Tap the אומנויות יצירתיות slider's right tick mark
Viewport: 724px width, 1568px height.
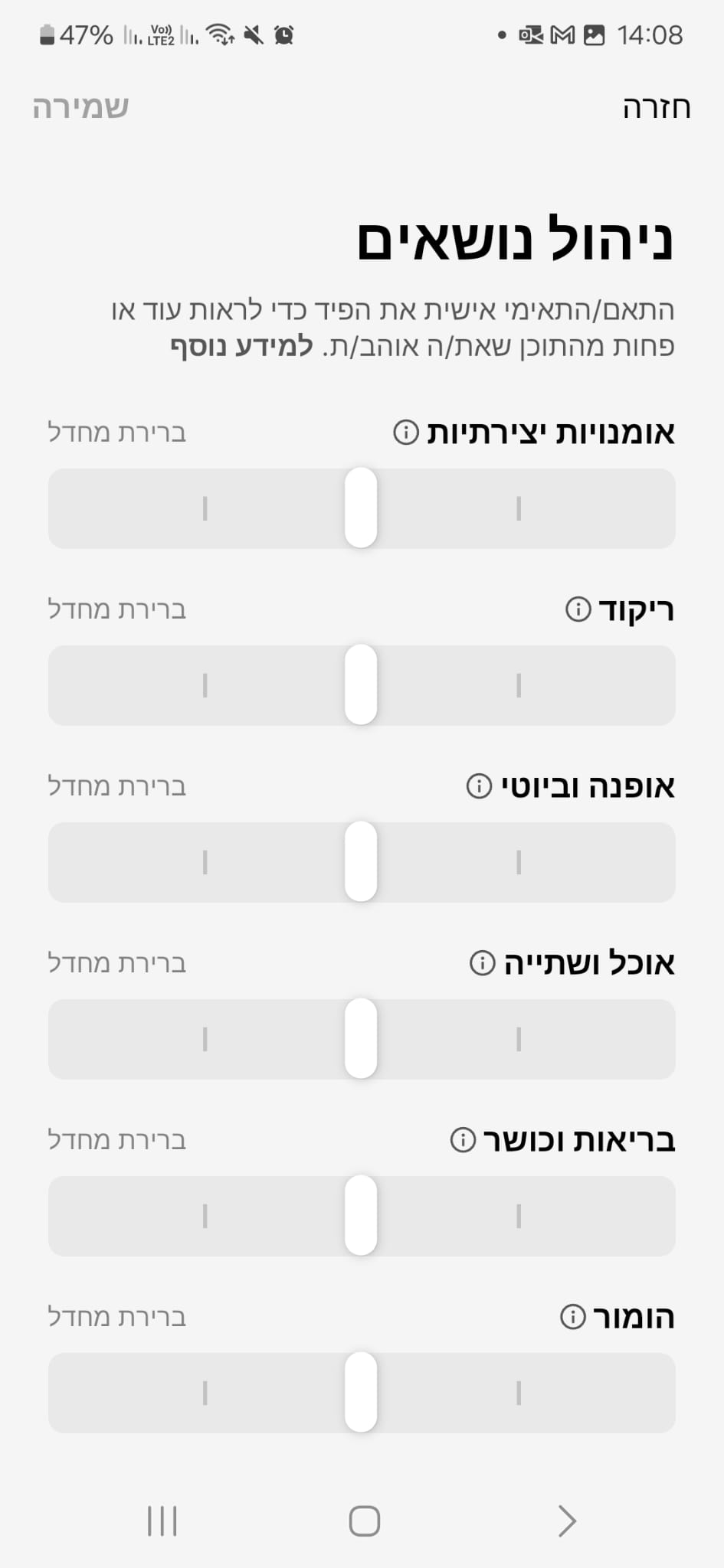pyautogui.click(x=519, y=508)
